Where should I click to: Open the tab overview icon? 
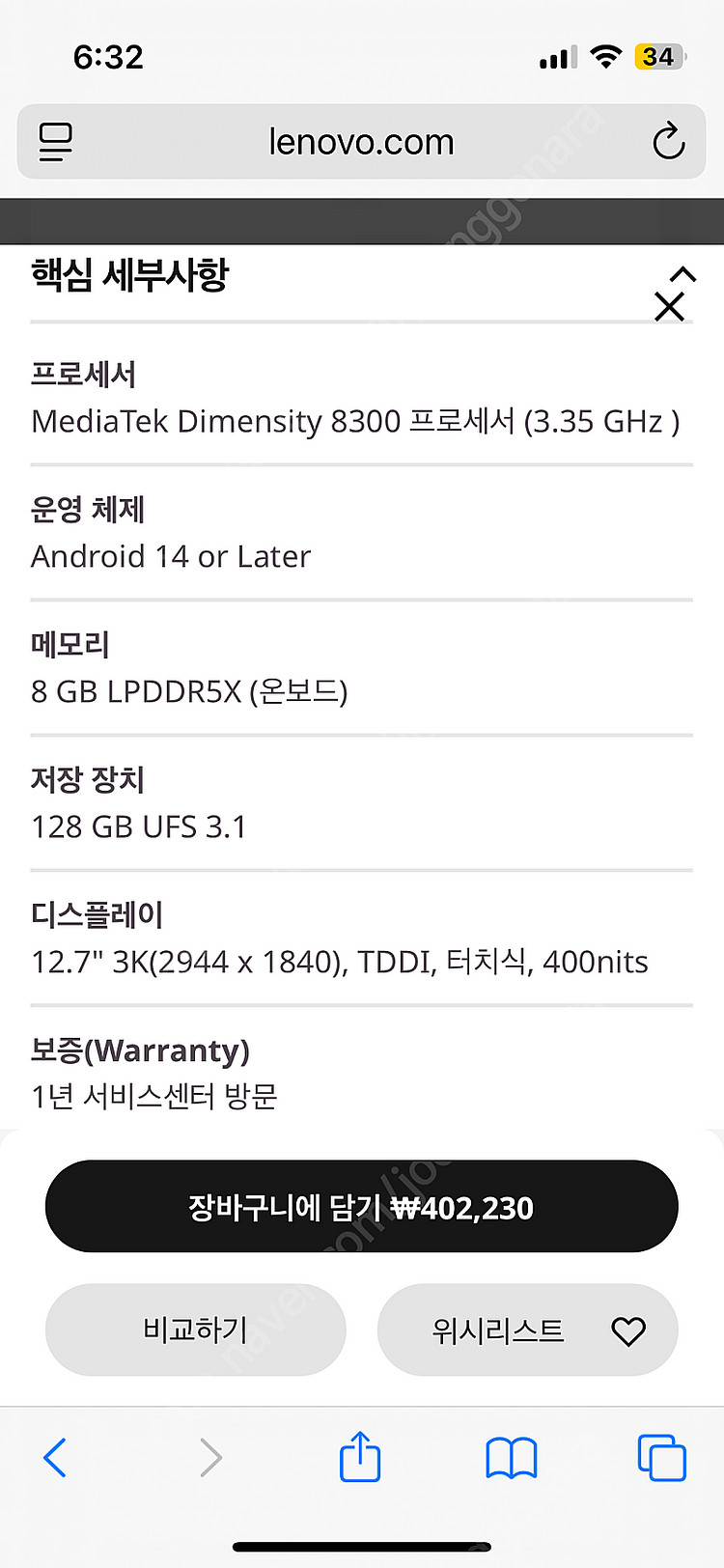point(660,1458)
